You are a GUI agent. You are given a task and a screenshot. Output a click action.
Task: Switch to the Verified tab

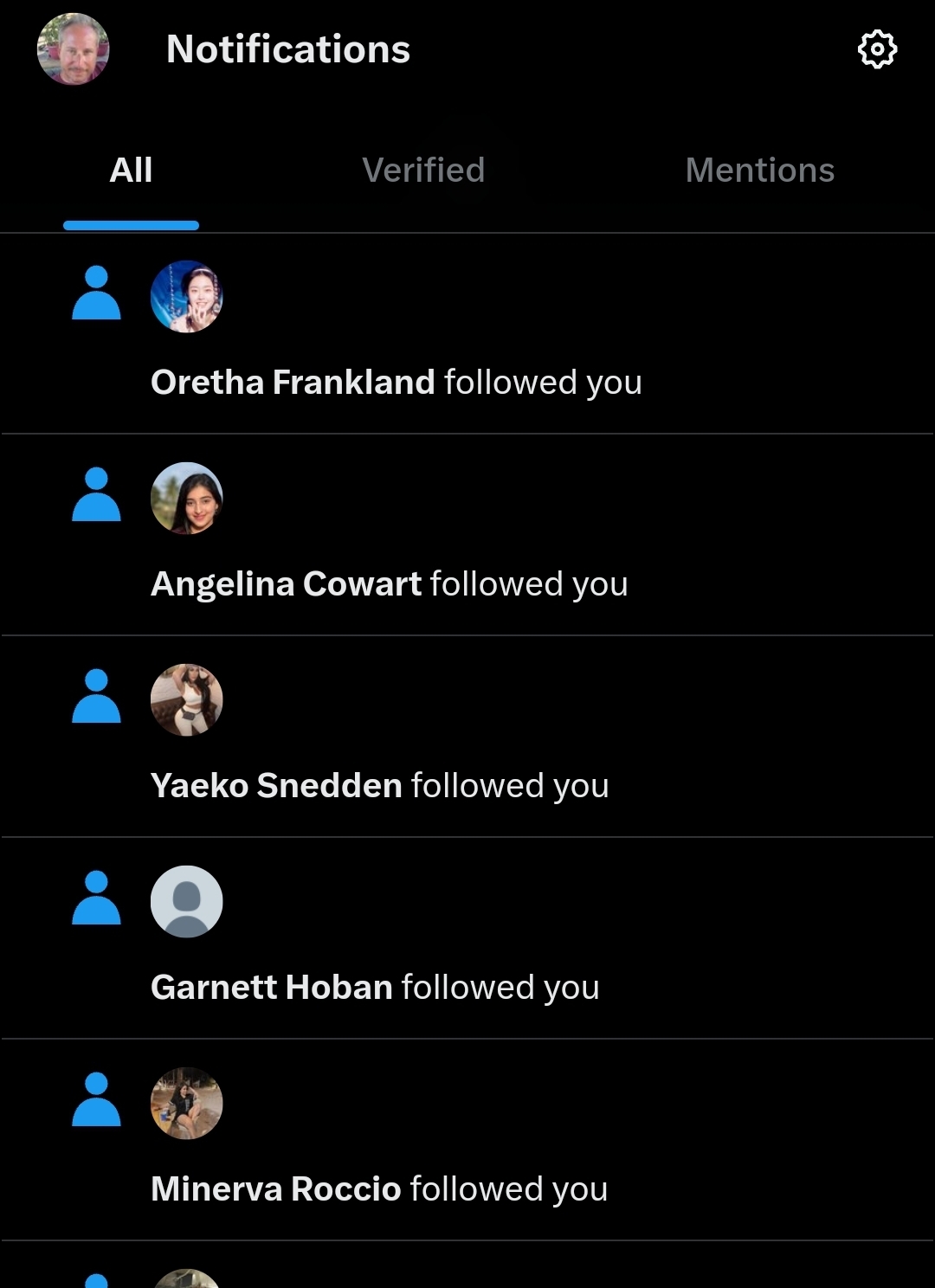[423, 171]
